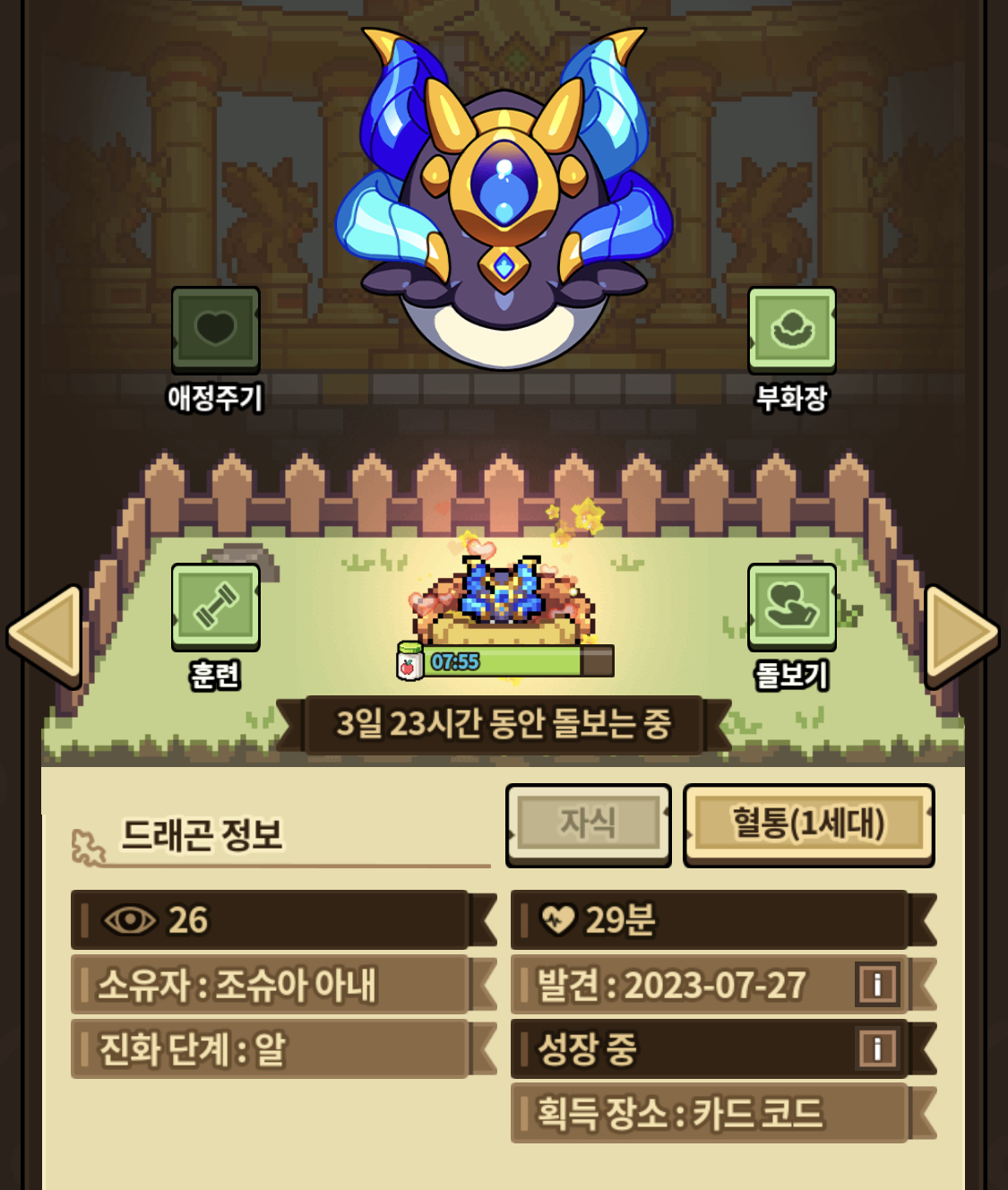Show info for 발견 date
1008x1190 pixels.
click(x=877, y=985)
